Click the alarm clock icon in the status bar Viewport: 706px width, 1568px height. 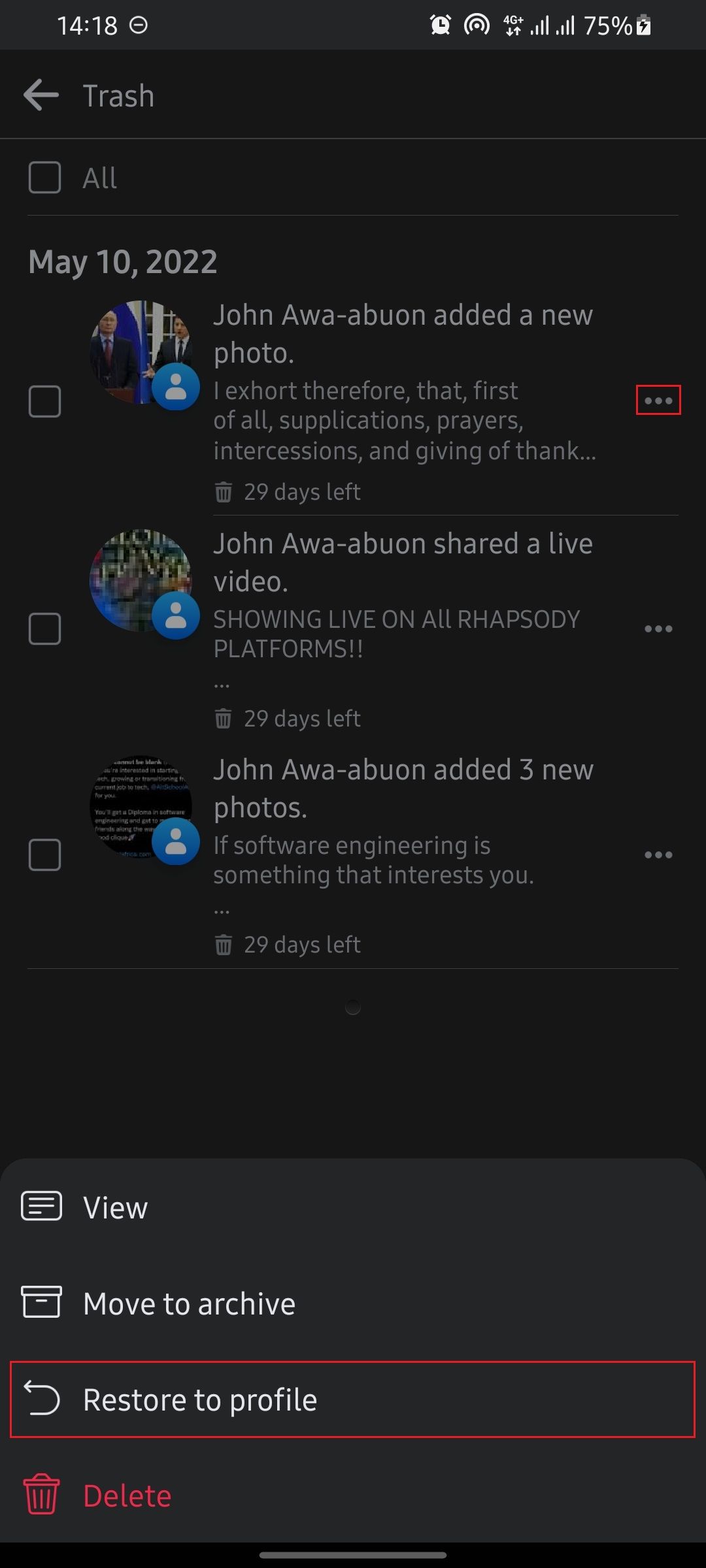point(440,24)
